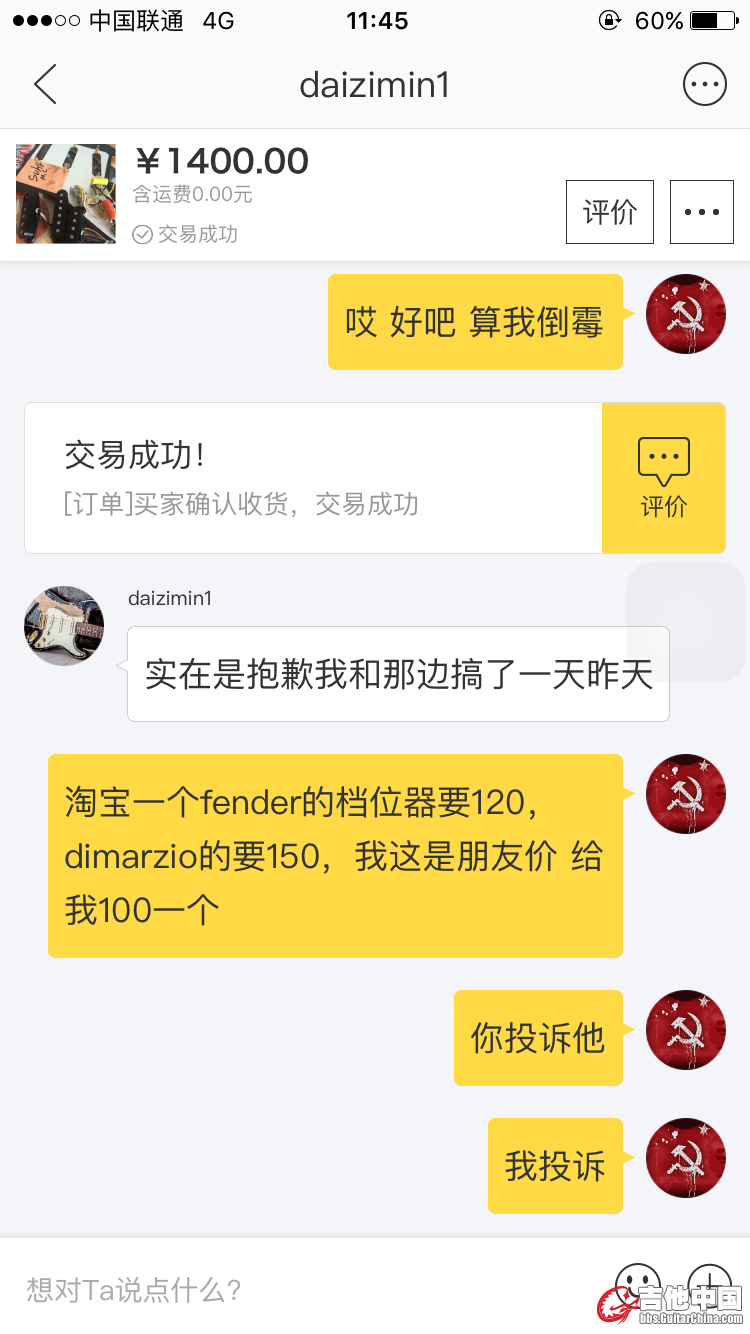Open the order's more actions button
The image size is (750, 1334).
click(x=701, y=212)
